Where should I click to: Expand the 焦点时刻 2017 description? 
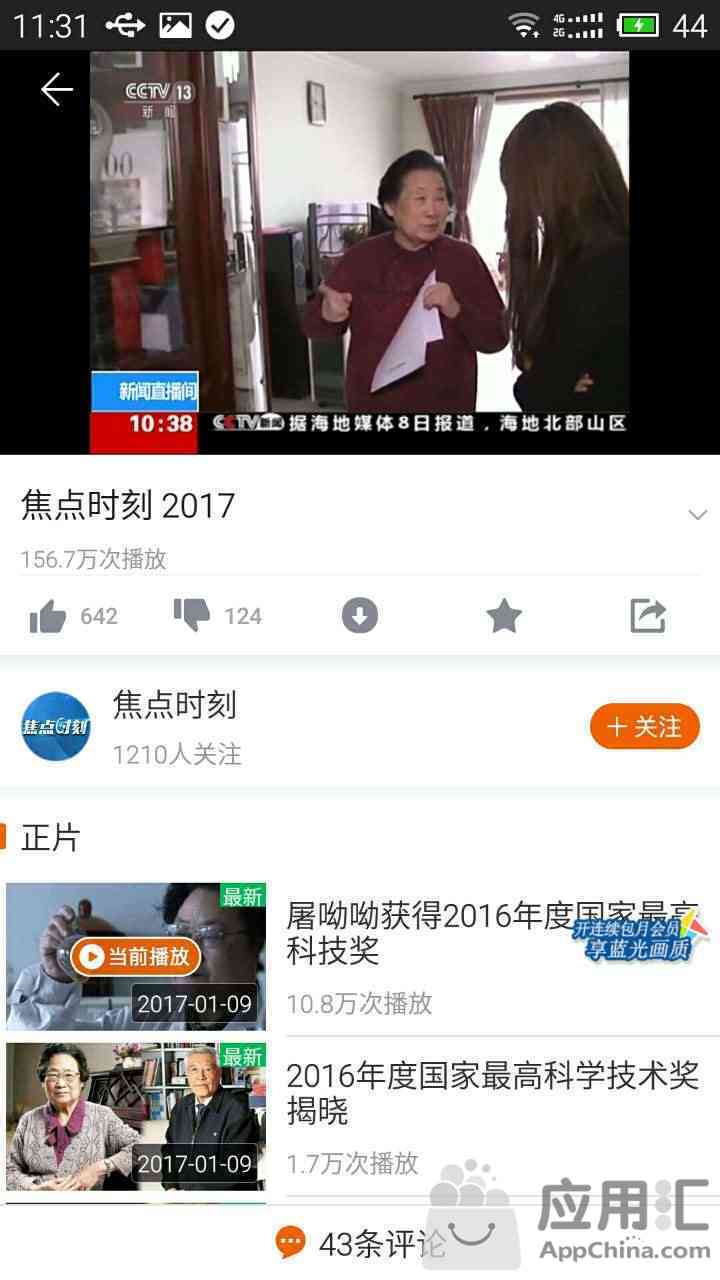click(697, 515)
